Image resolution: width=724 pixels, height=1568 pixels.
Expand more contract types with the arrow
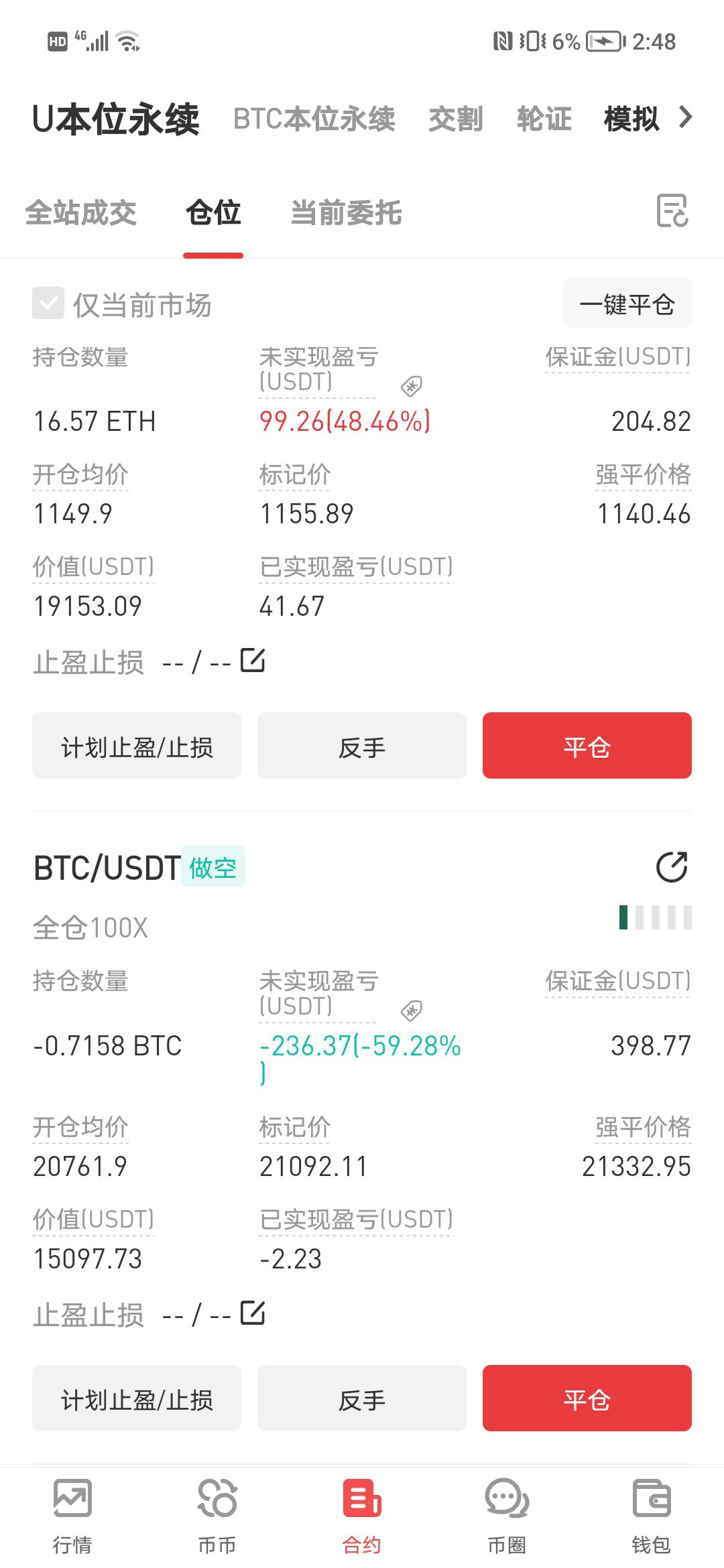tap(685, 117)
